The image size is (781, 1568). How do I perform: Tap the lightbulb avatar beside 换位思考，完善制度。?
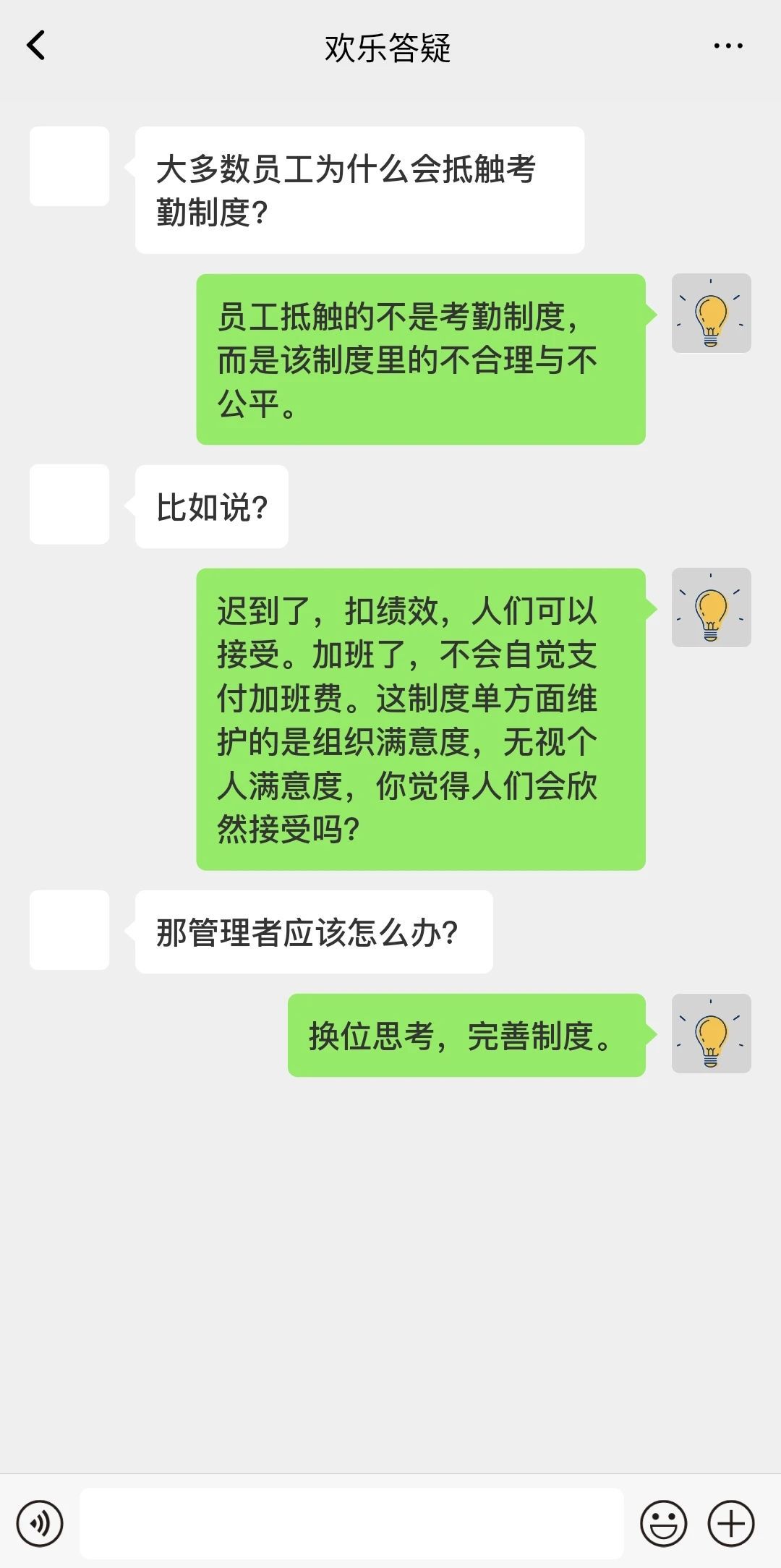pyautogui.click(x=712, y=1034)
